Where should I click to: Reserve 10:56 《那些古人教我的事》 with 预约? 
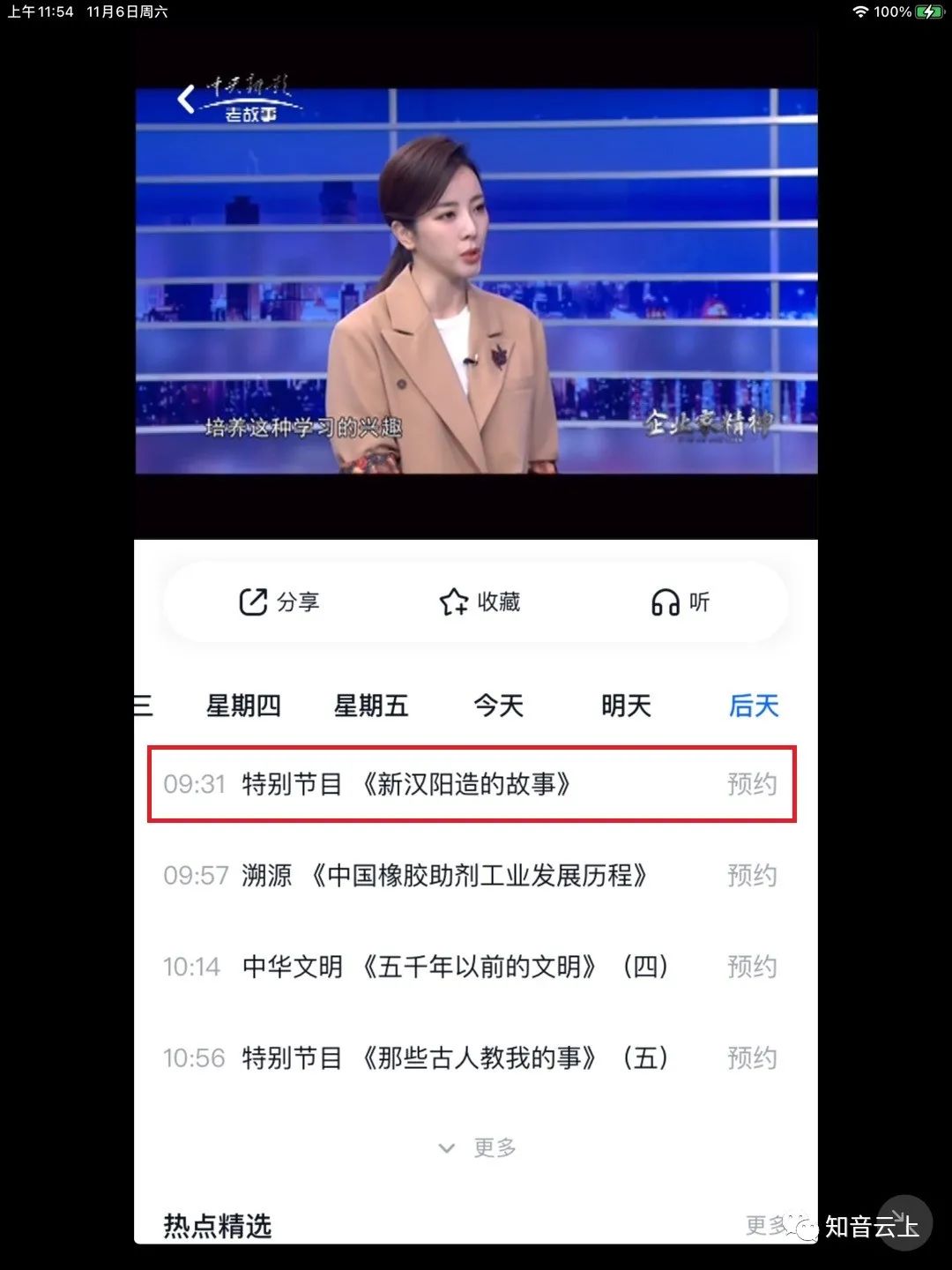[751, 1057]
